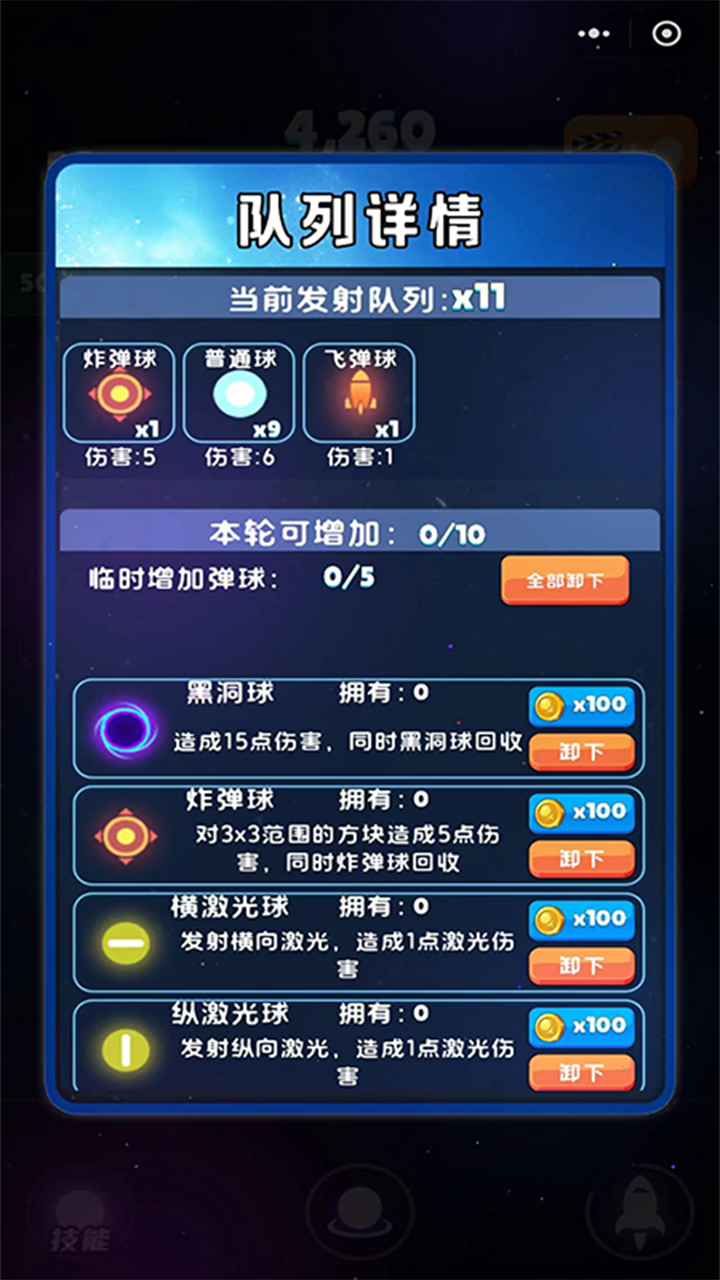
Task: Select the 飞弹球 tile in launch queue
Action: pyautogui.click(x=359, y=393)
